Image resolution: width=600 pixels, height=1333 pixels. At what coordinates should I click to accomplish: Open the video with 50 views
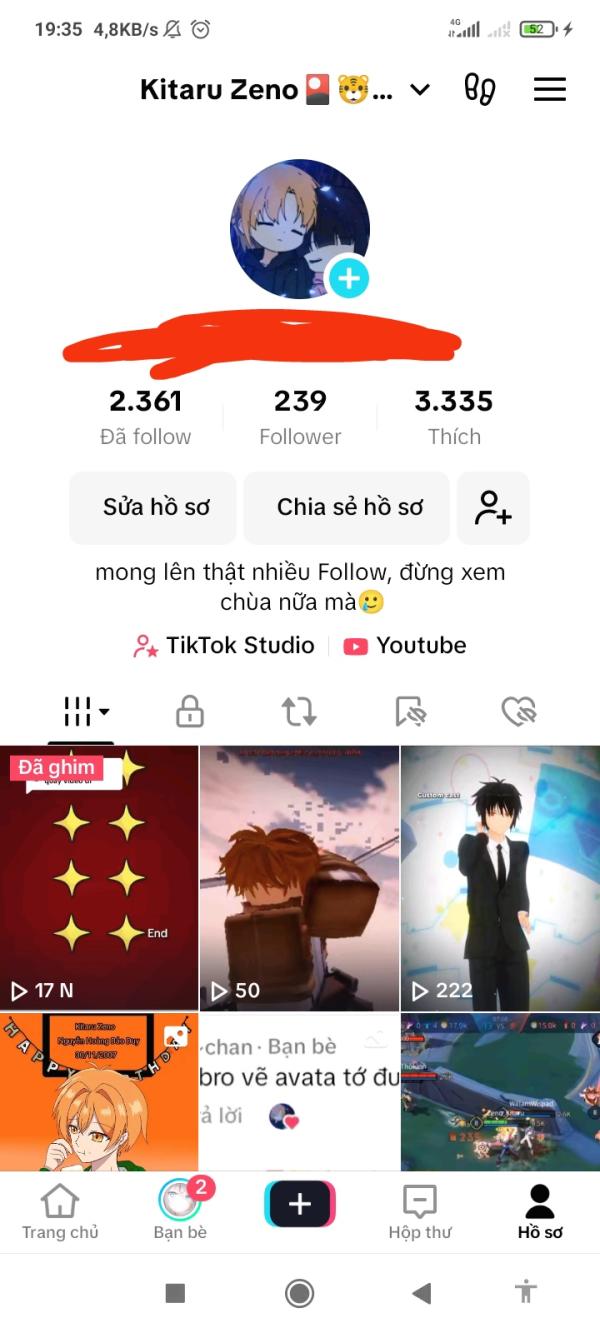(299, 878)
